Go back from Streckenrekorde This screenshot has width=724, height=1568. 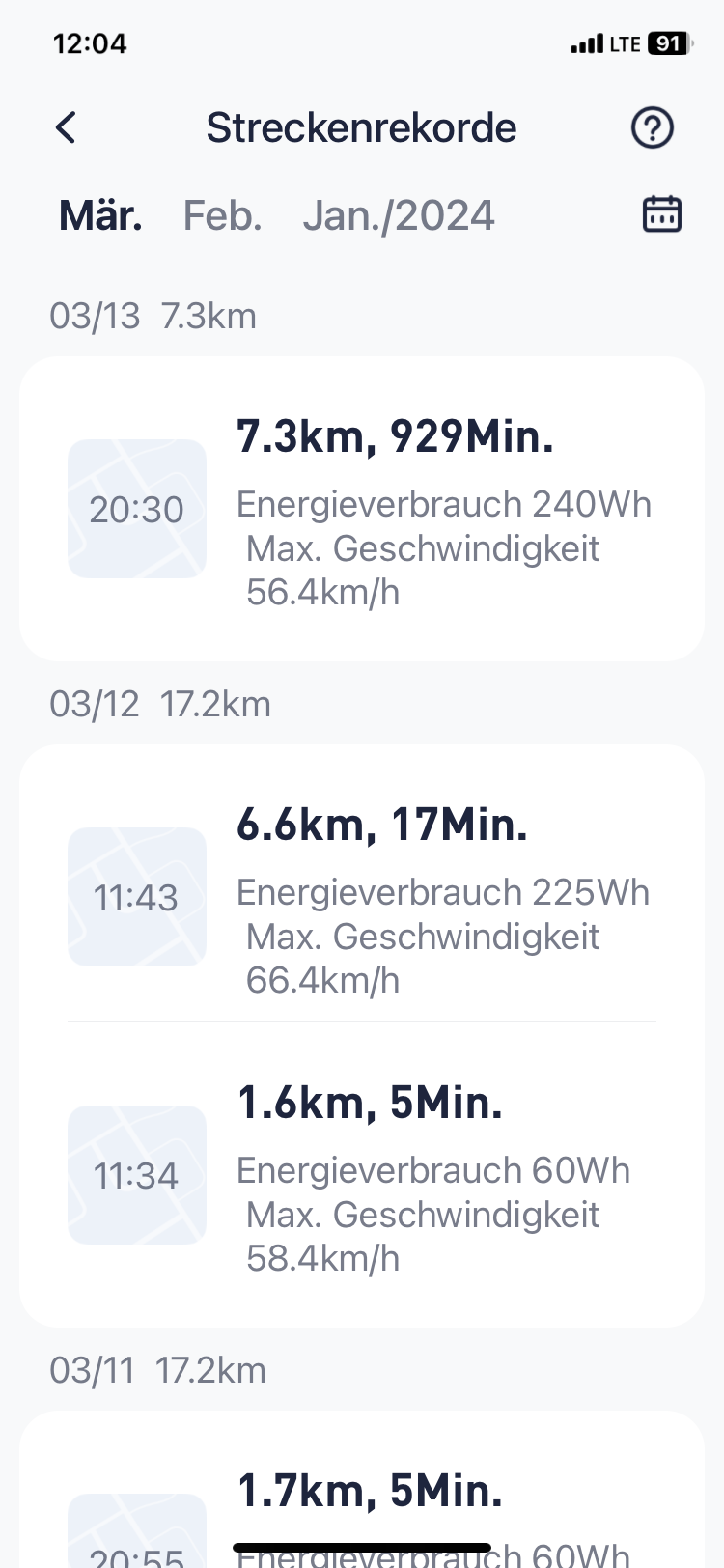[66, 127]
